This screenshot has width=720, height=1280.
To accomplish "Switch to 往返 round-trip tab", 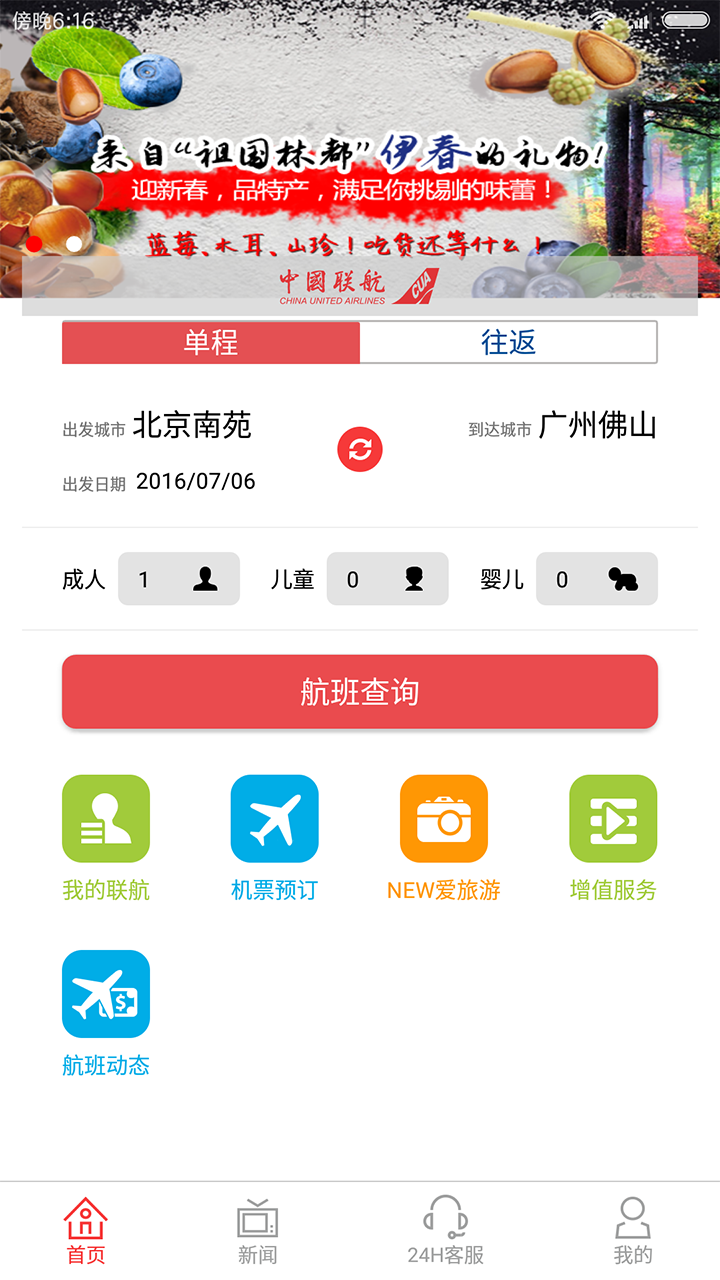I will [508, 342].
